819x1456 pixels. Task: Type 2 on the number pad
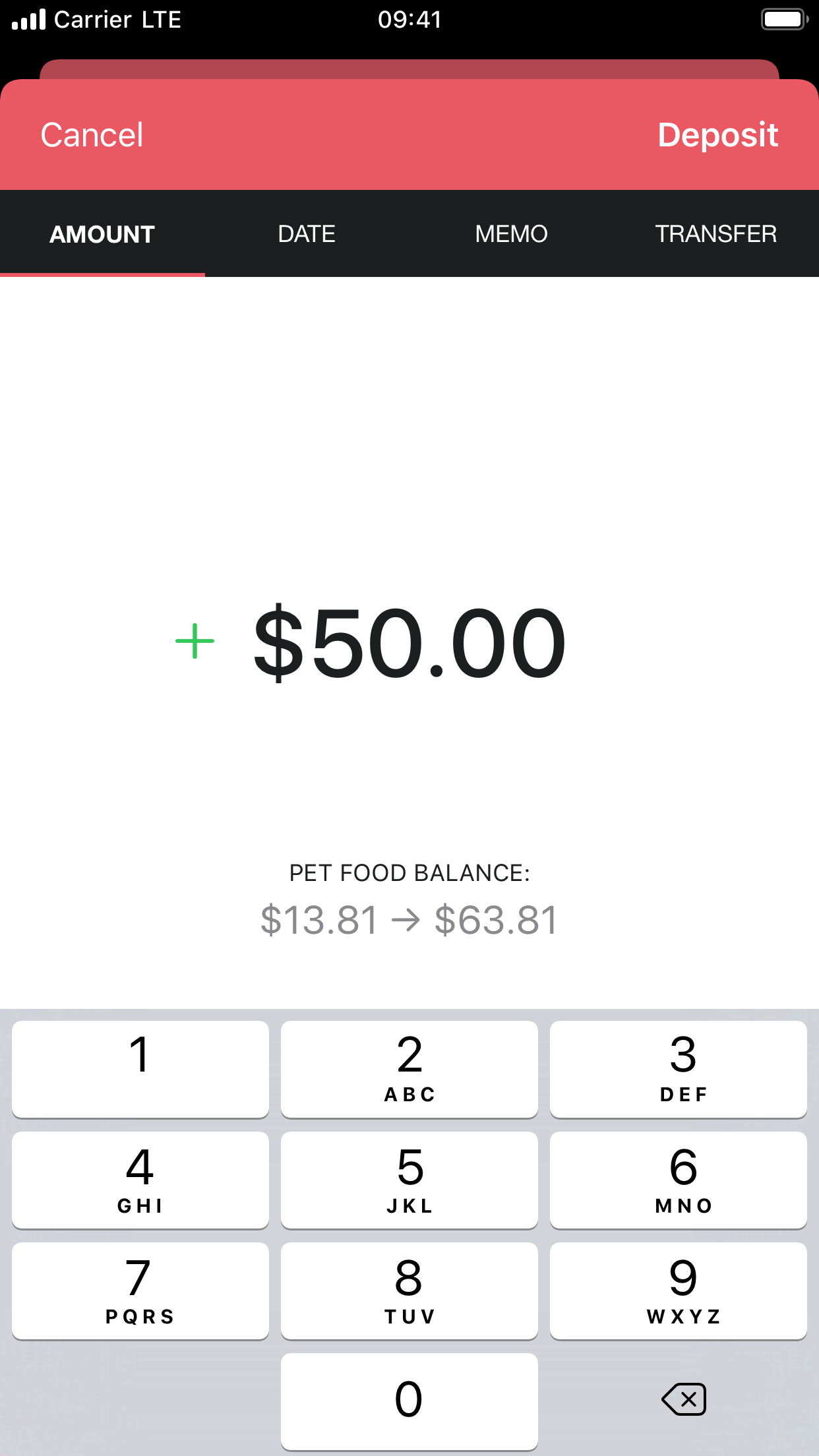click(x=409, y=1069)
